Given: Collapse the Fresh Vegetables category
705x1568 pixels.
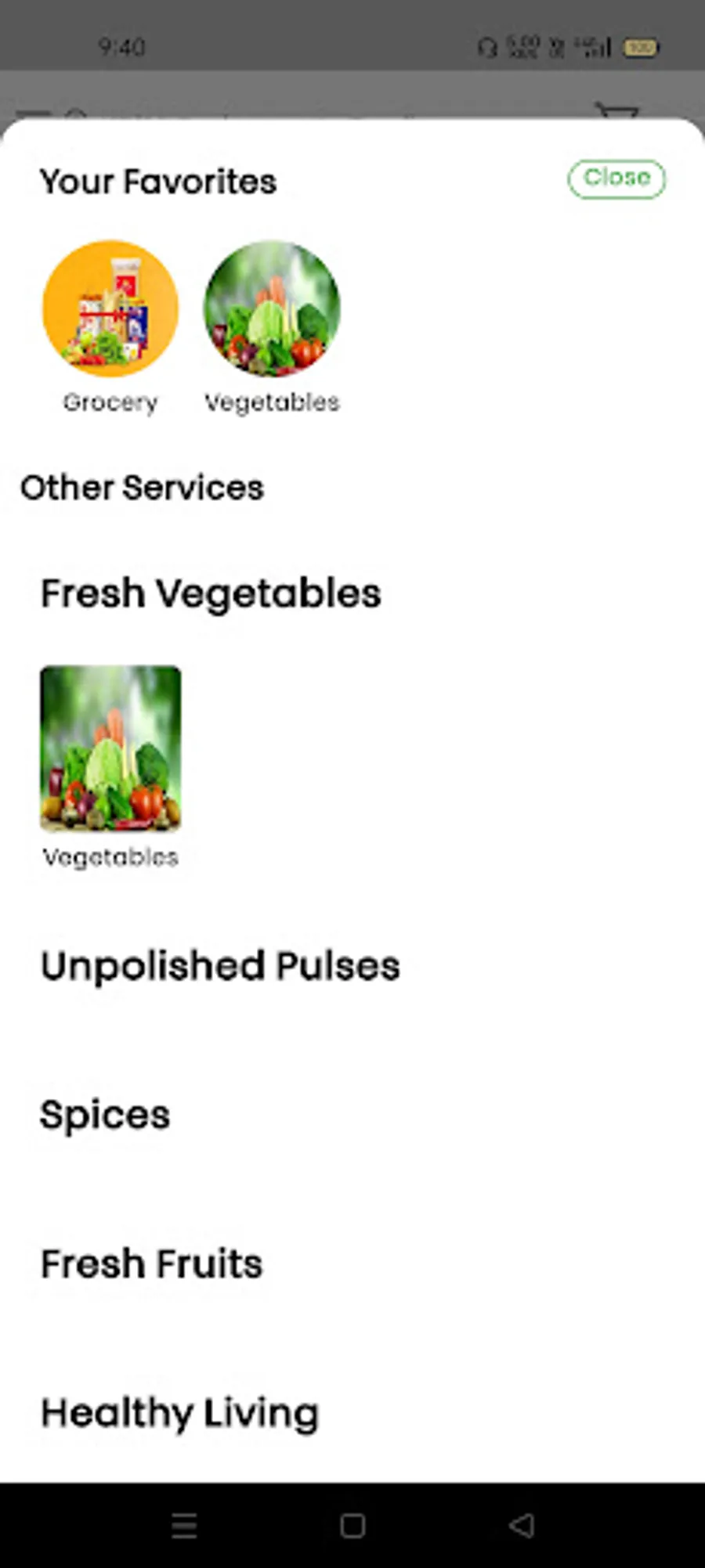Looking at the screenshot, I should (x=211, y=593).
